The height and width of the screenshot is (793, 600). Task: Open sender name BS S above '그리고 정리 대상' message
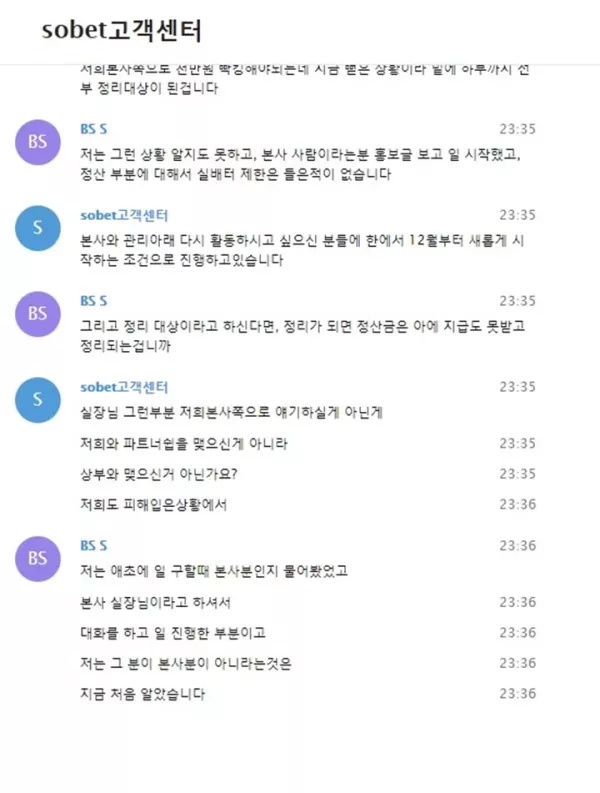94,301
